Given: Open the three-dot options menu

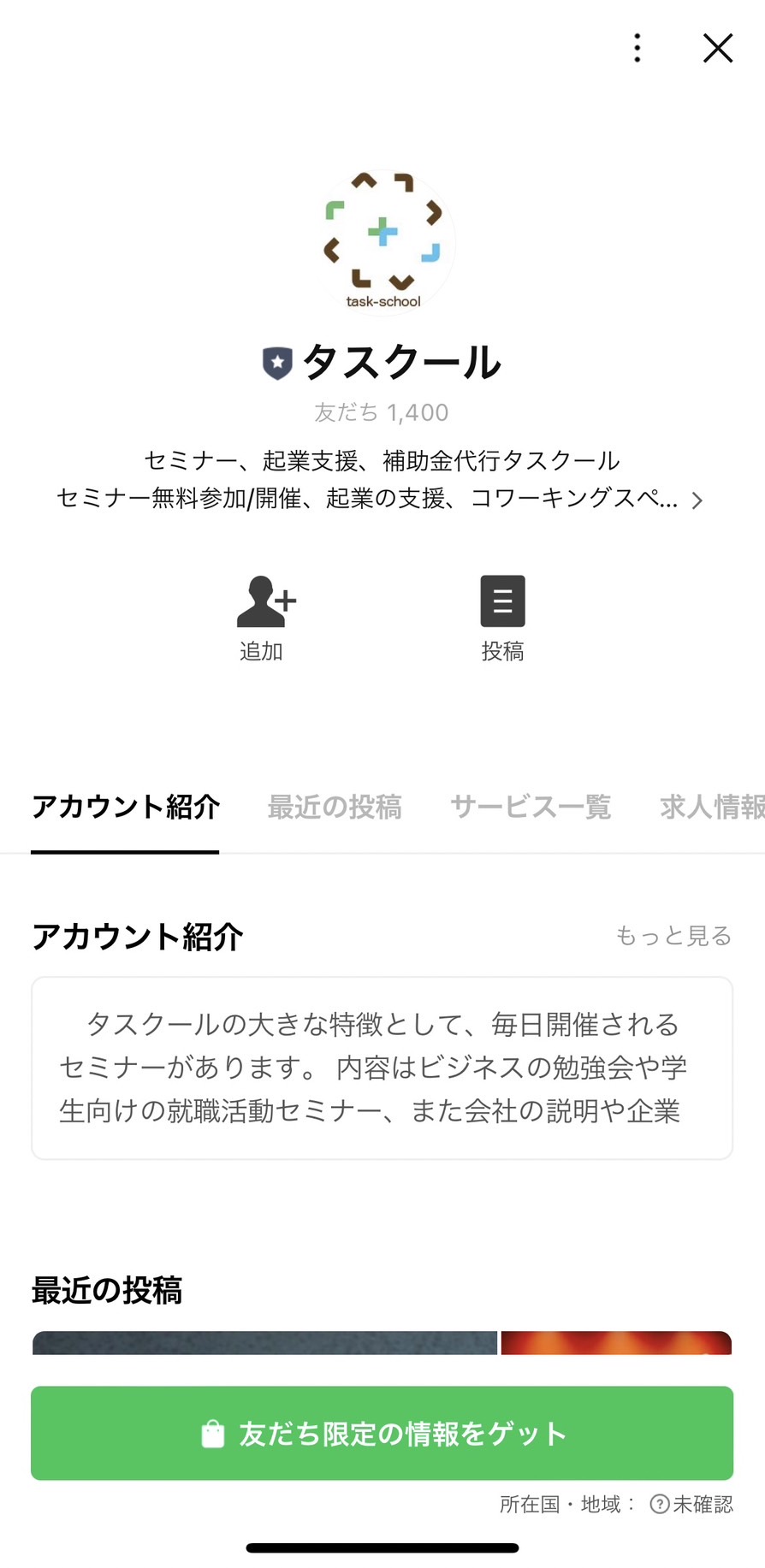Looking at the screenshot, I should coord(637,49).
